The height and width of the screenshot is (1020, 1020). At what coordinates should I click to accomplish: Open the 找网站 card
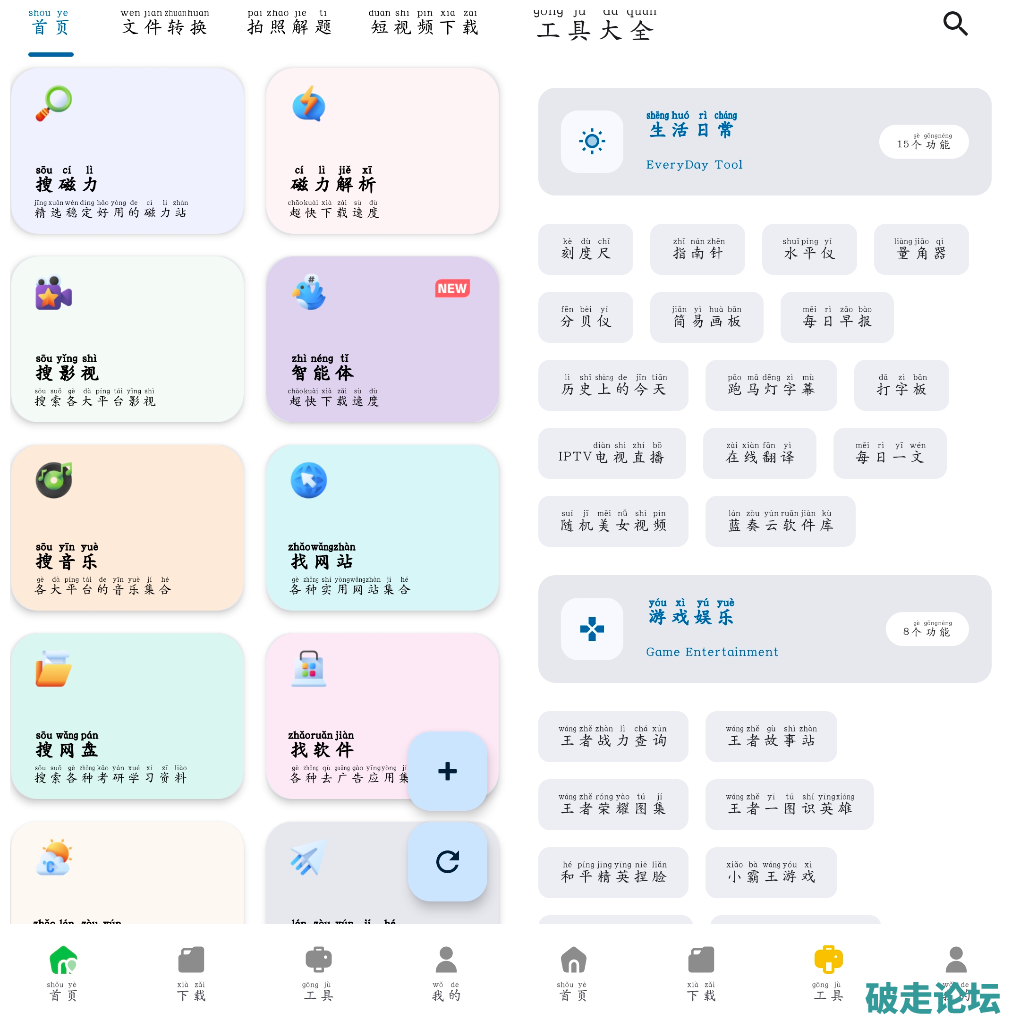click(382, 527)
